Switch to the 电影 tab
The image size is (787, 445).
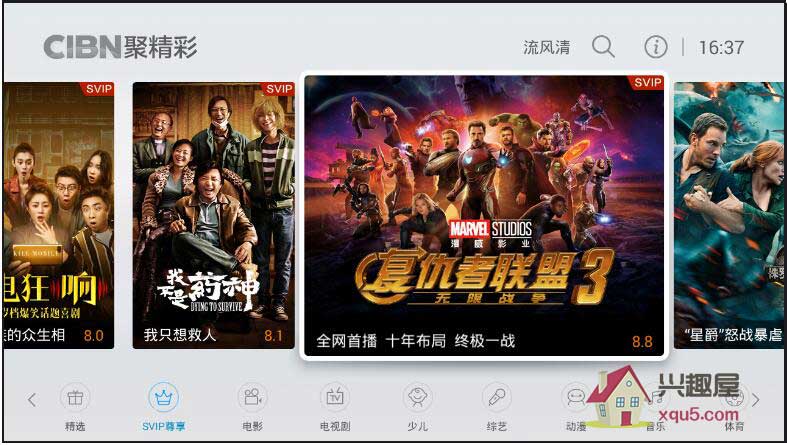252,406
